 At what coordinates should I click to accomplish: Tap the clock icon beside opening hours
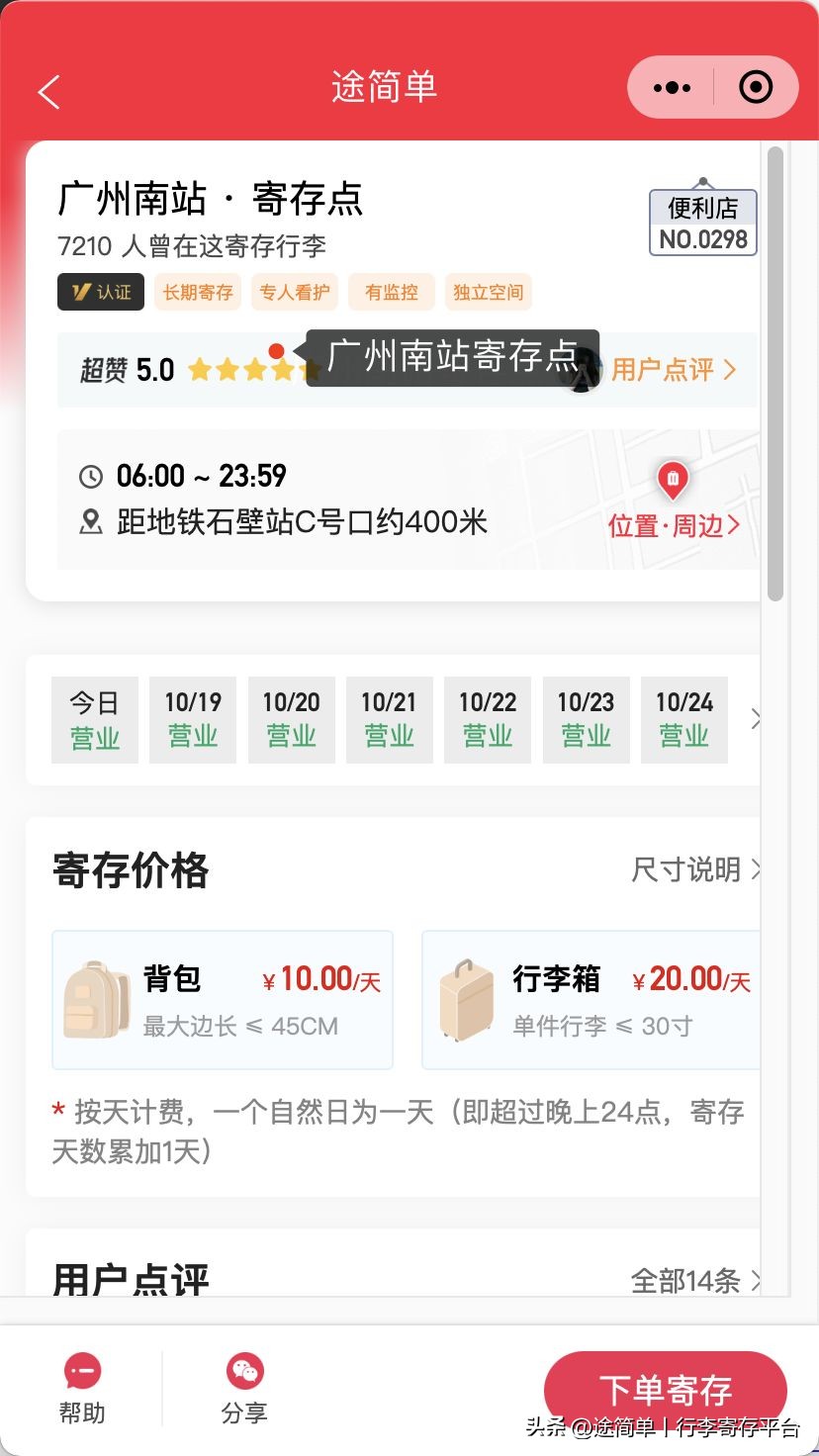pyautogui.click(x=91, y=476)
